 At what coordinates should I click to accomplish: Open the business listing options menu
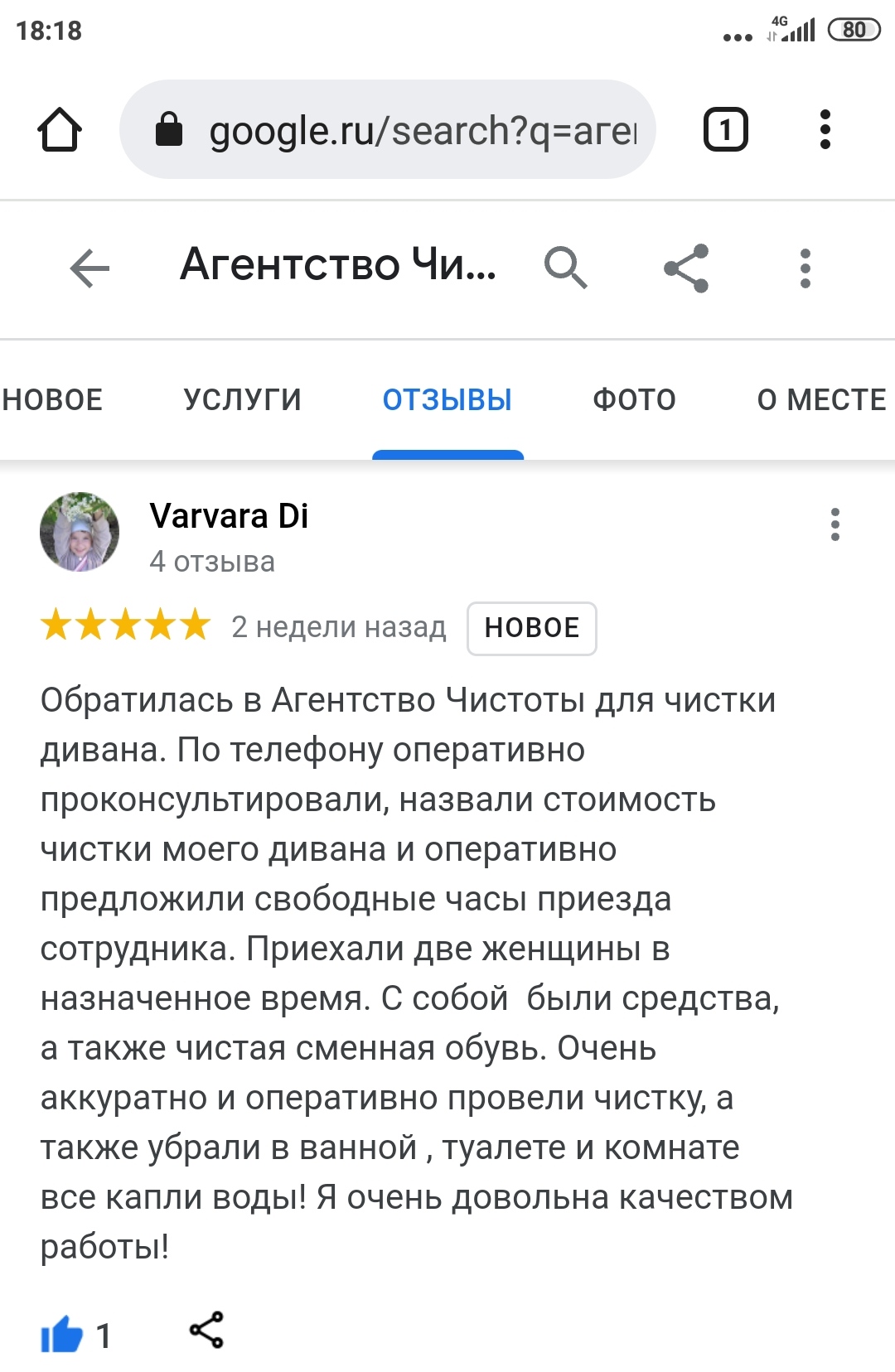[x=805, y=268]
